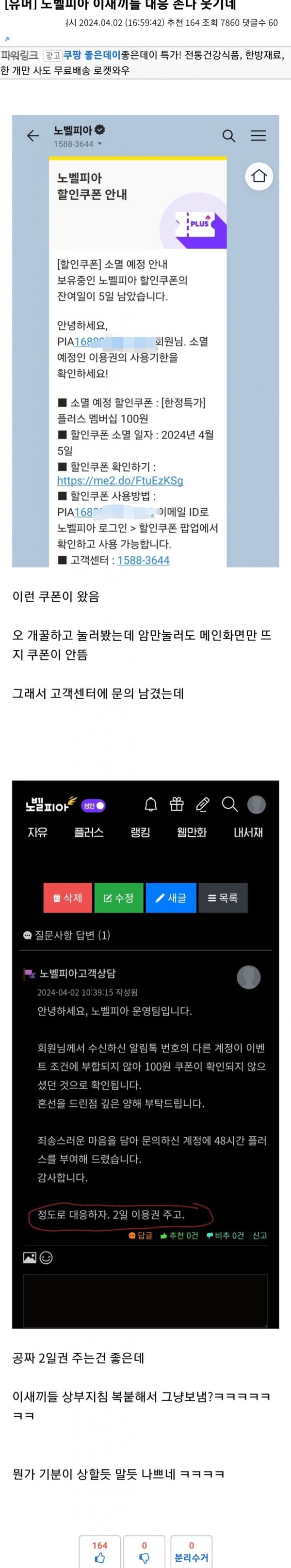This screenshot has width=291, height=1568.
Task: Open the 쿠팡 좋은데이 ad link
Action: 91,55
